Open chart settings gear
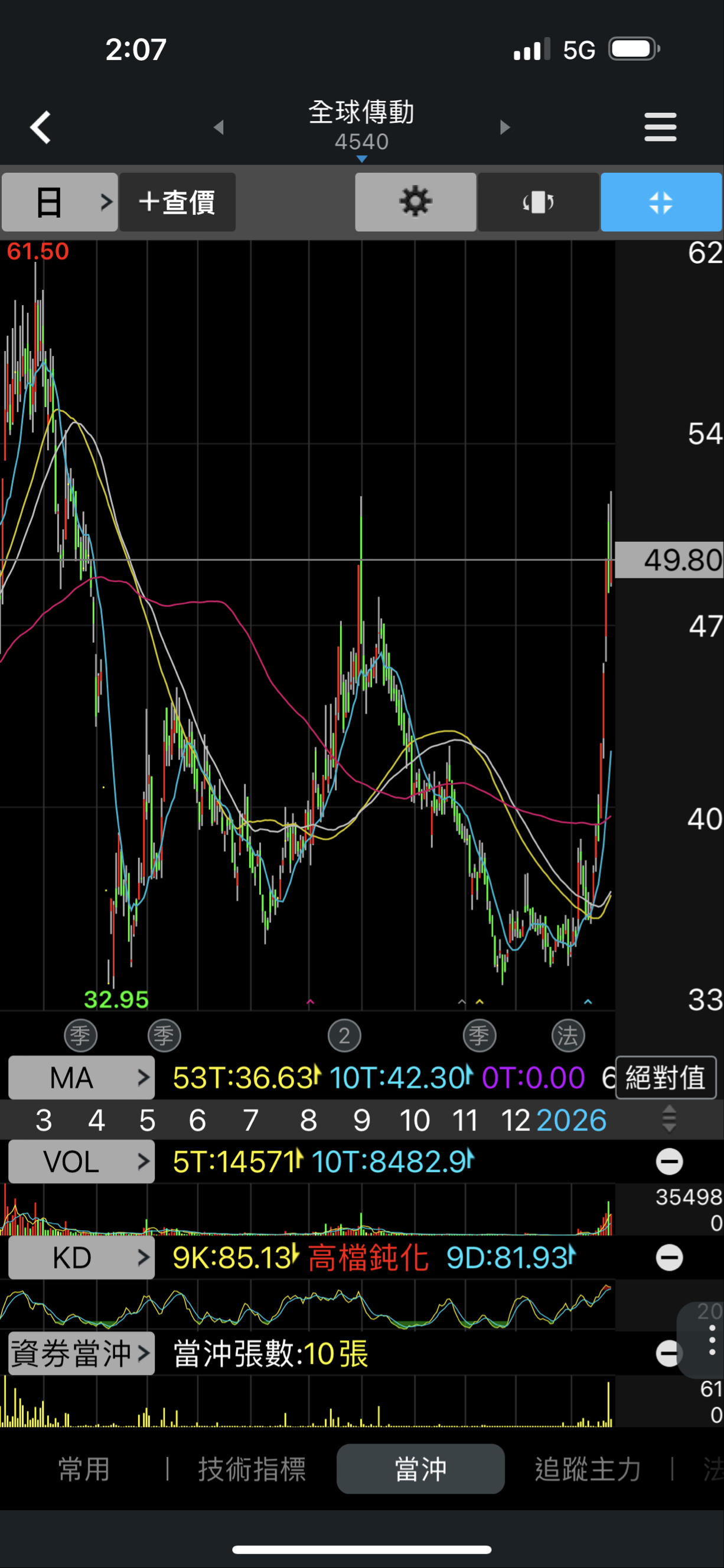 pyautogui.click(x=415, y=202)
